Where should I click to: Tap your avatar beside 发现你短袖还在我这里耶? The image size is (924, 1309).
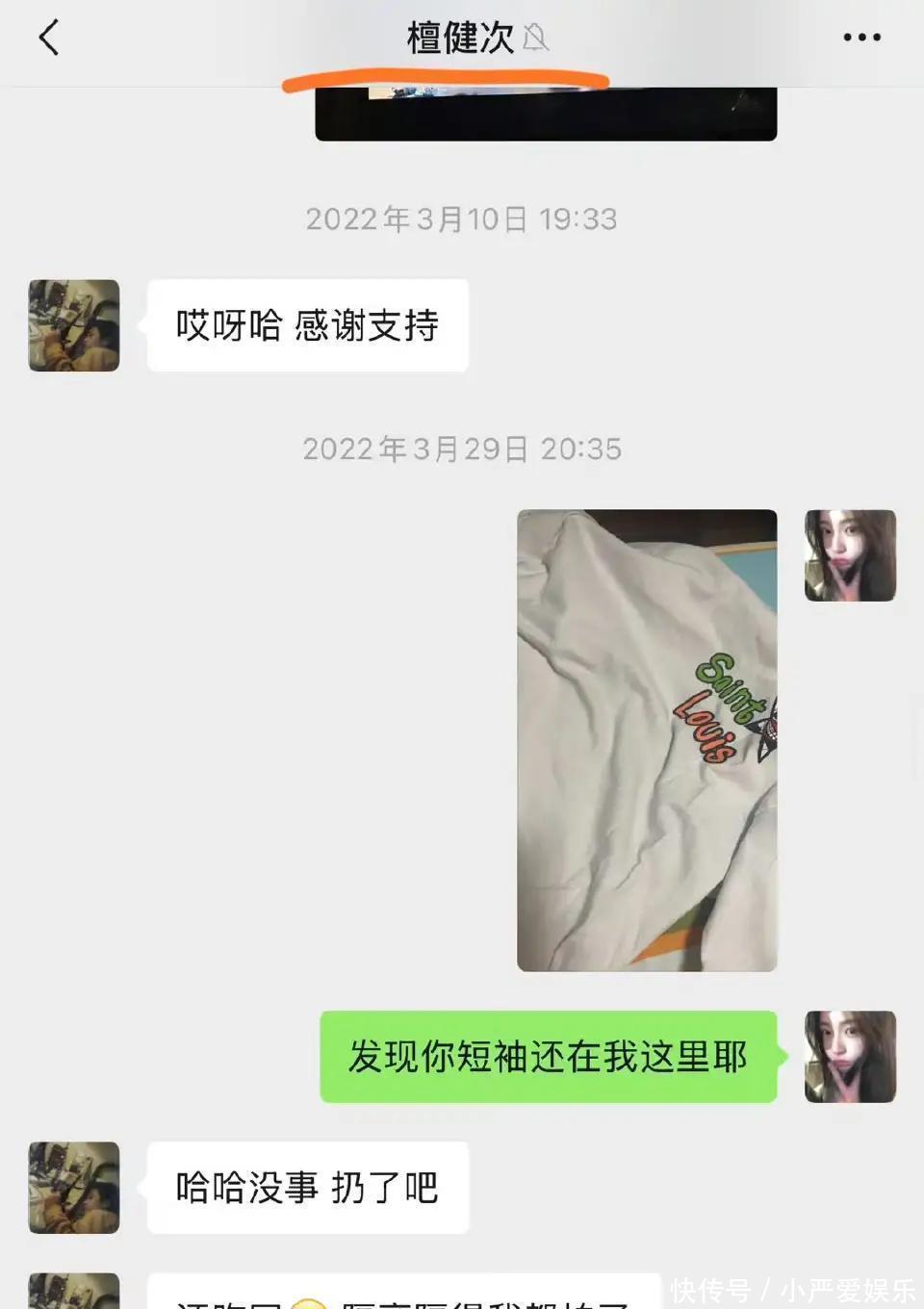pyautogui.click(x=850, y=1056)
